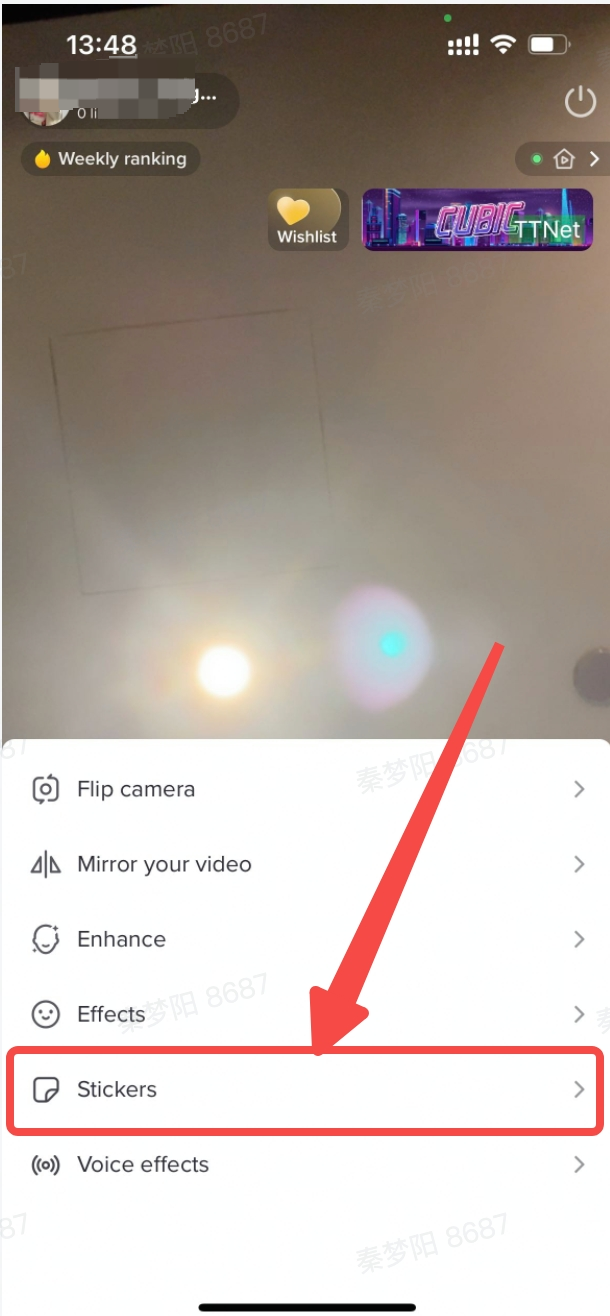Open the Wishlist tile
This screenshot has height=1316, width=610.
(307, 219)
